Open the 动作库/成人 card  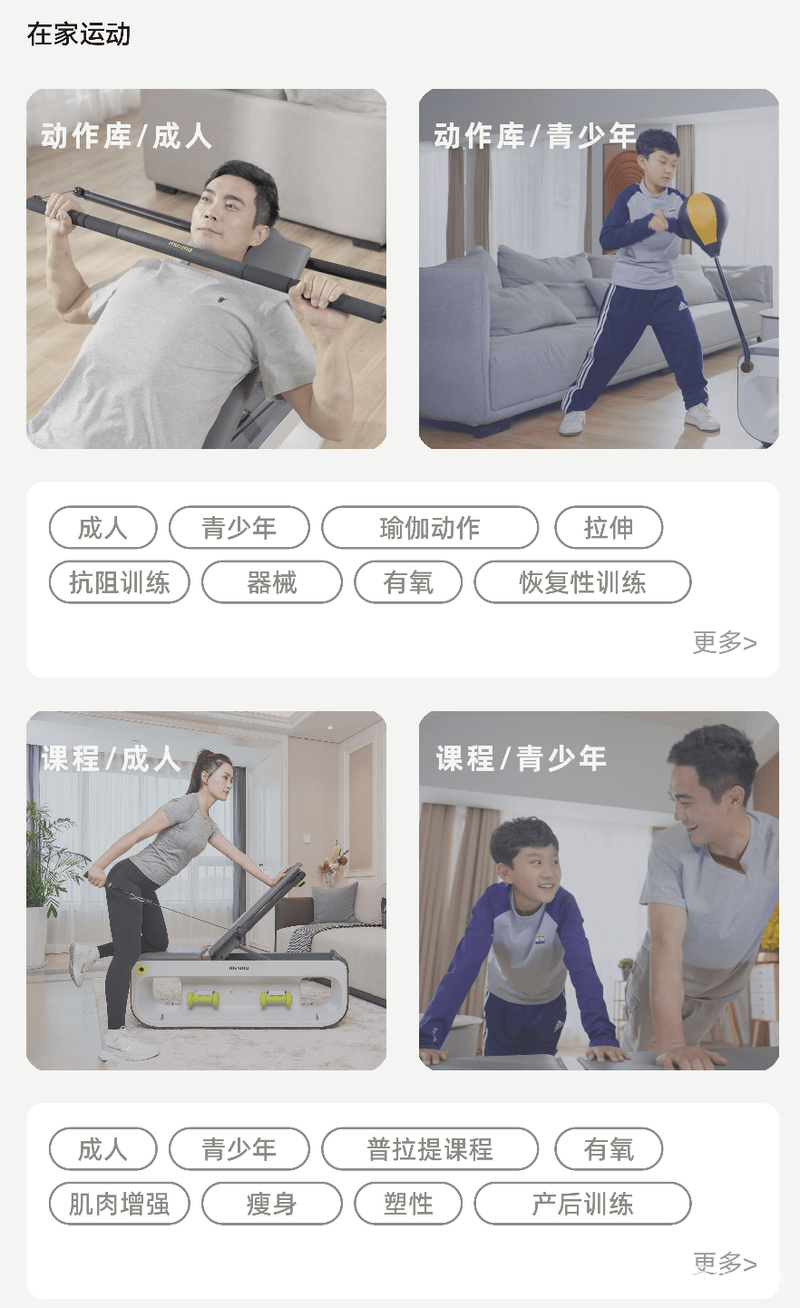pyautogui.click(x=206, y=269)
